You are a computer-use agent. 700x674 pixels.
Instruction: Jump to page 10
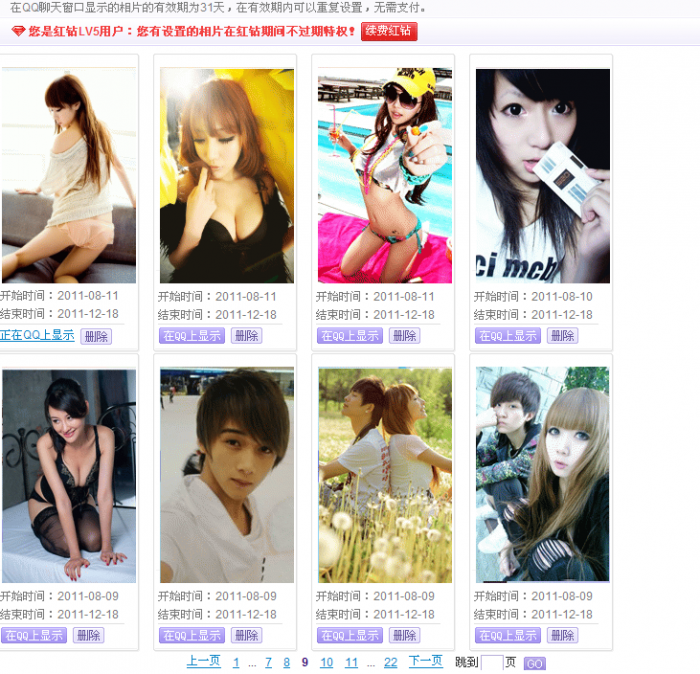pyautogui.click(x=326, y=663)
